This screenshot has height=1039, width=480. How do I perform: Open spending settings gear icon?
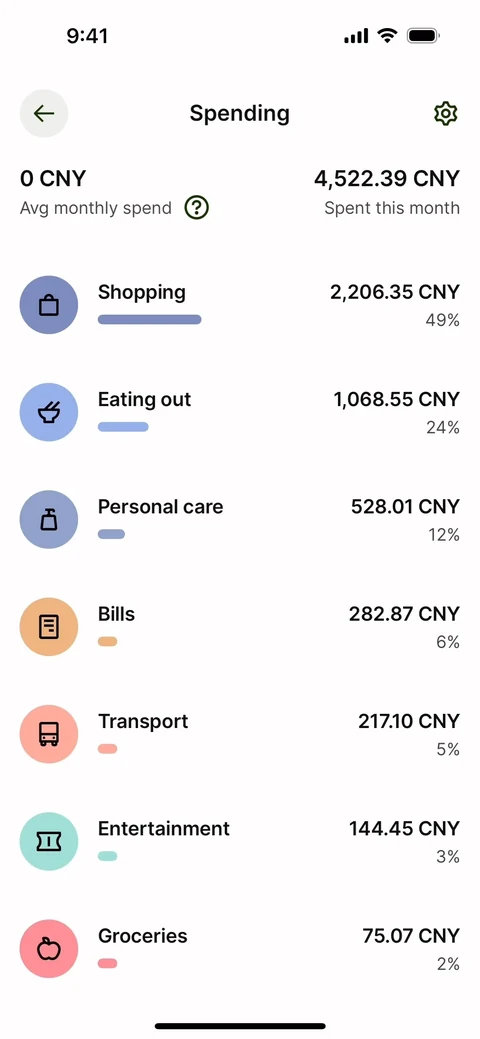[x=446, y=113]
